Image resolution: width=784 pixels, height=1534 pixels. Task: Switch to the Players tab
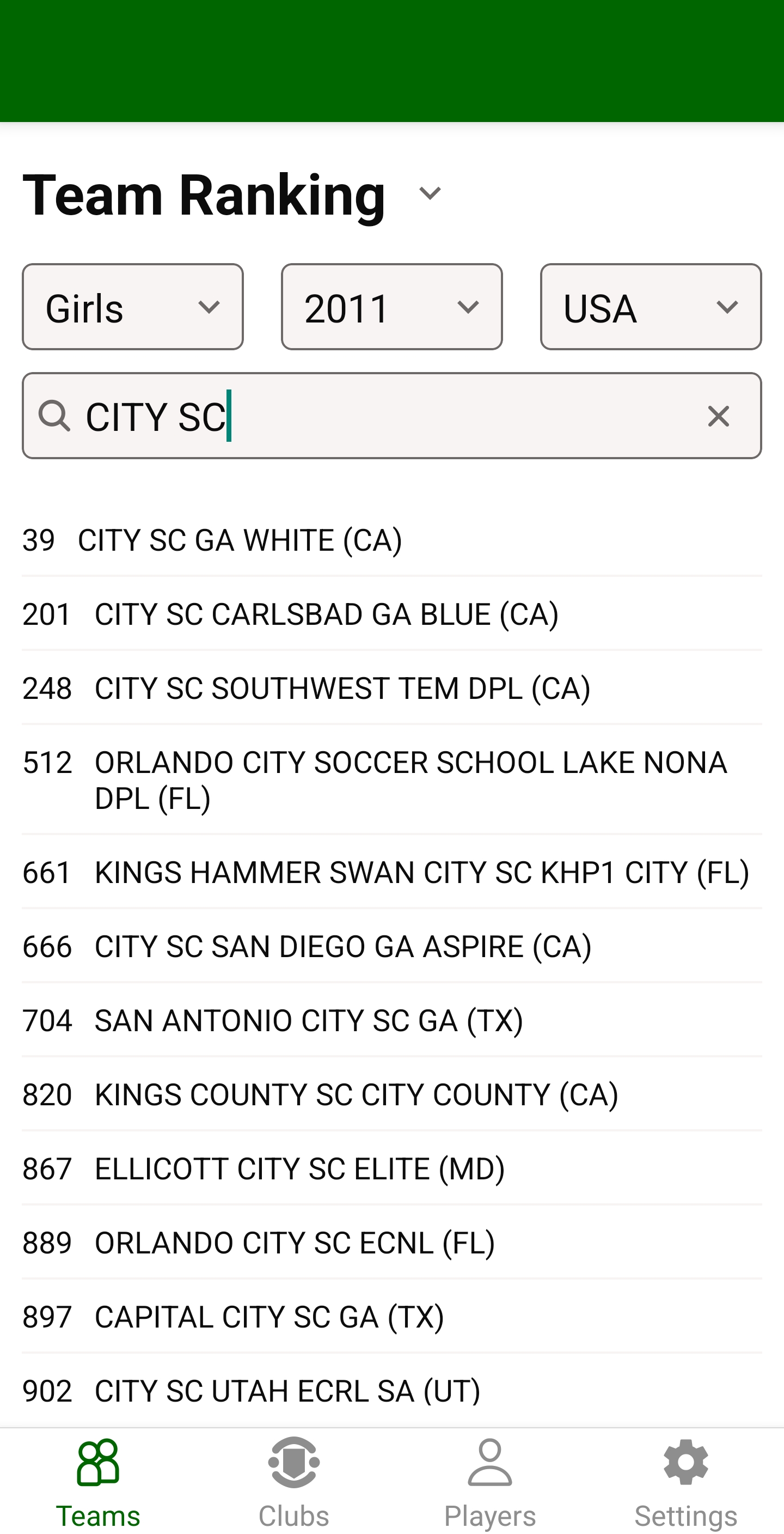(489, 1482)
